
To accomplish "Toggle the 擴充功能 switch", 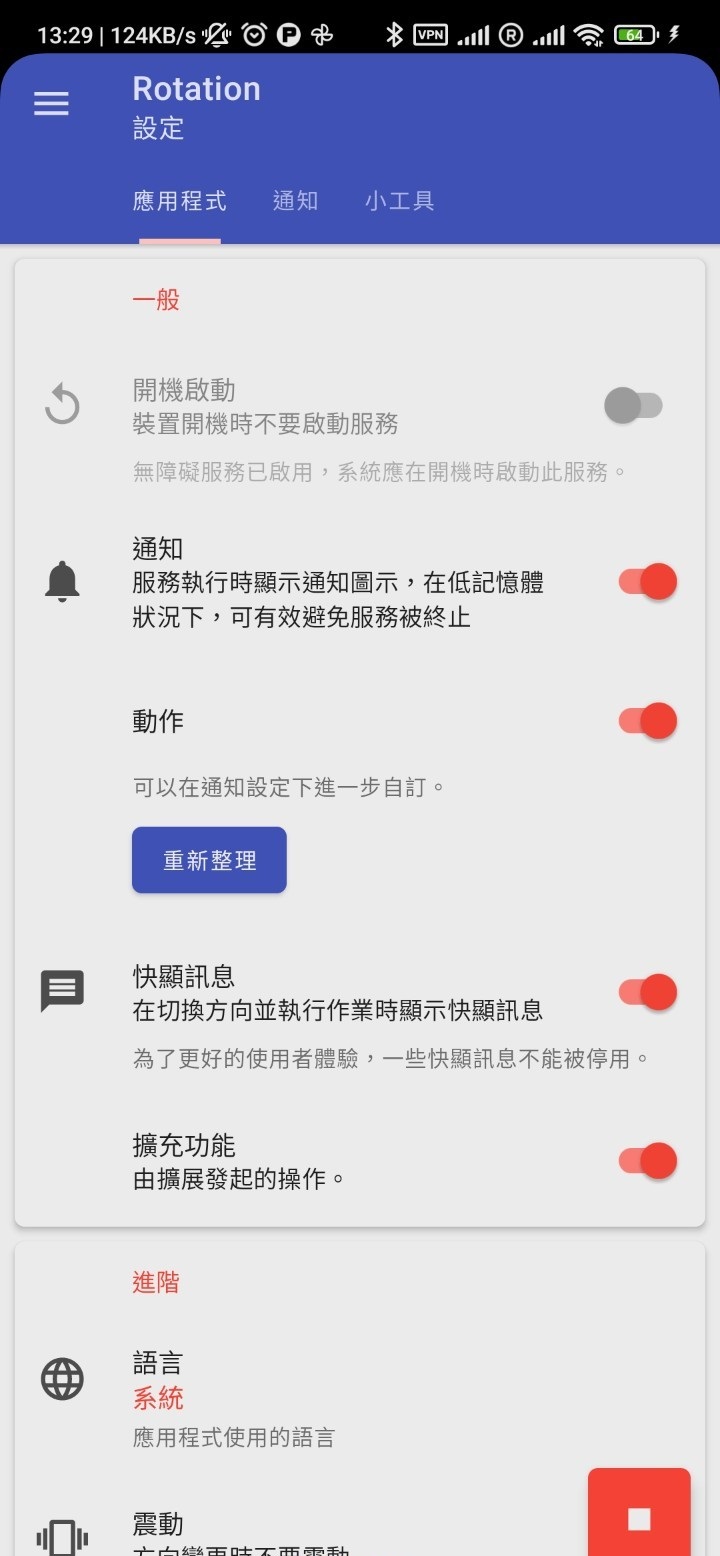I will (647, 1161).
